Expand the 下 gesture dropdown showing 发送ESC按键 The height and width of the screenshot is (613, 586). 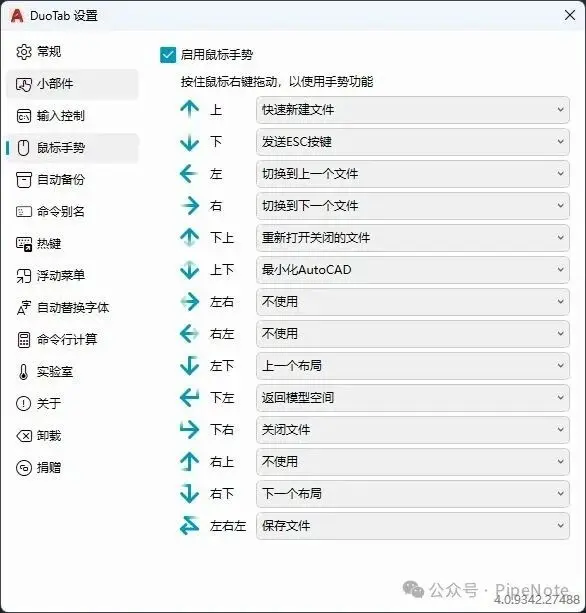coord(413,142)
